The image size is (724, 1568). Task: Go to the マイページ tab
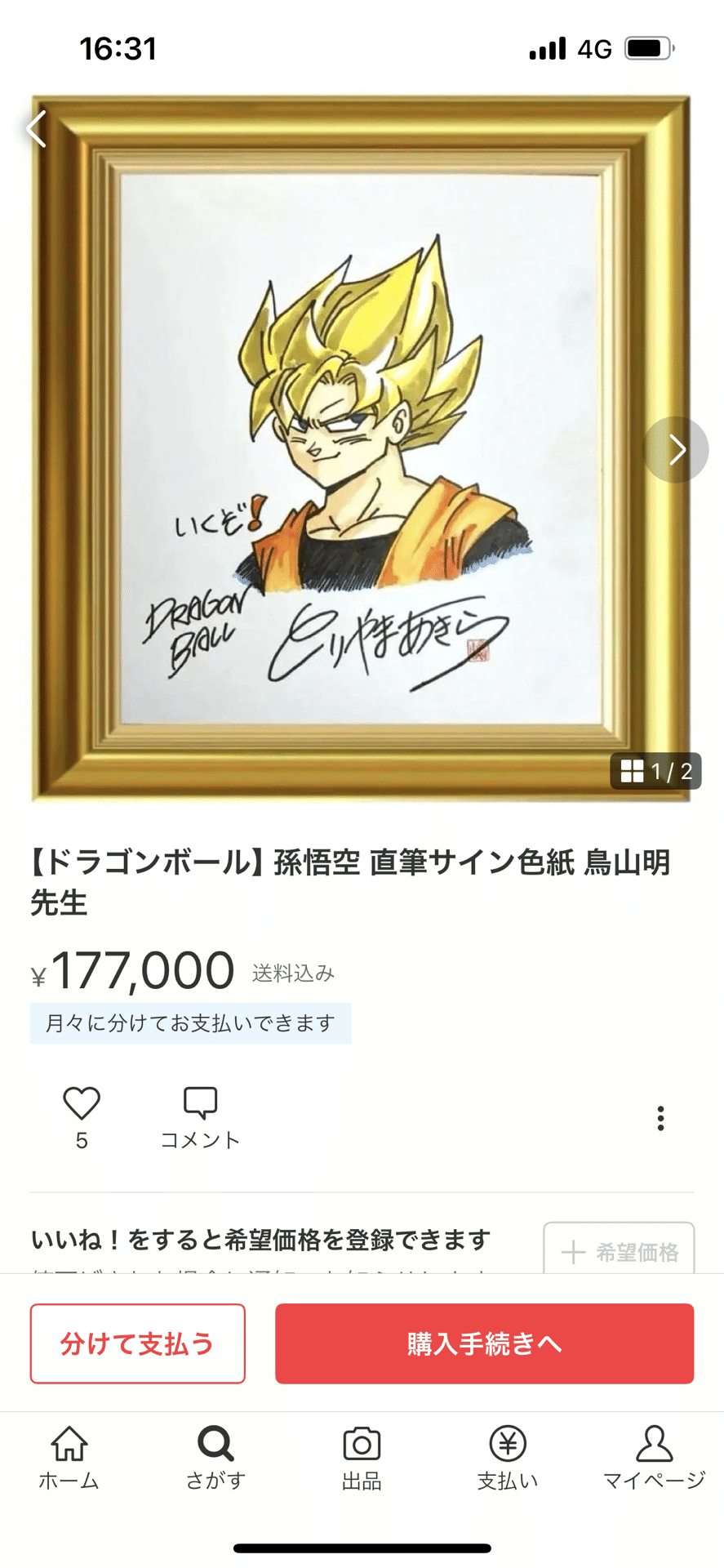click(x=654, y=1458)
